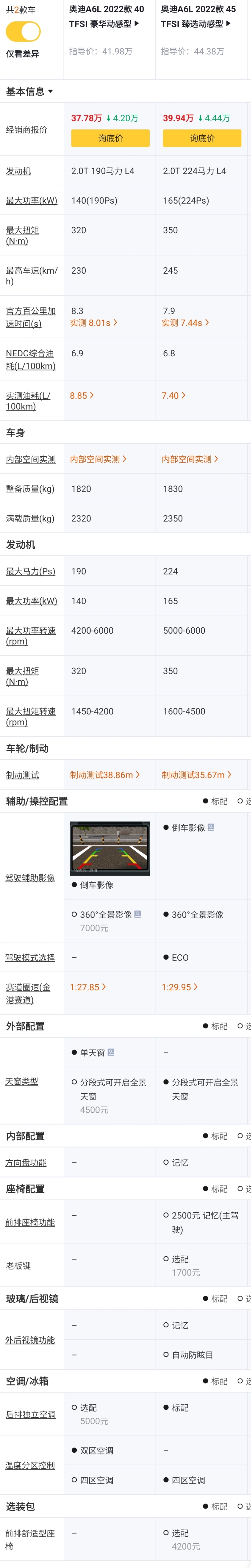Tap 询底价 under the 37.78万 price
This screenshot has height=1568, width=251.
click(x=110, y=138)
